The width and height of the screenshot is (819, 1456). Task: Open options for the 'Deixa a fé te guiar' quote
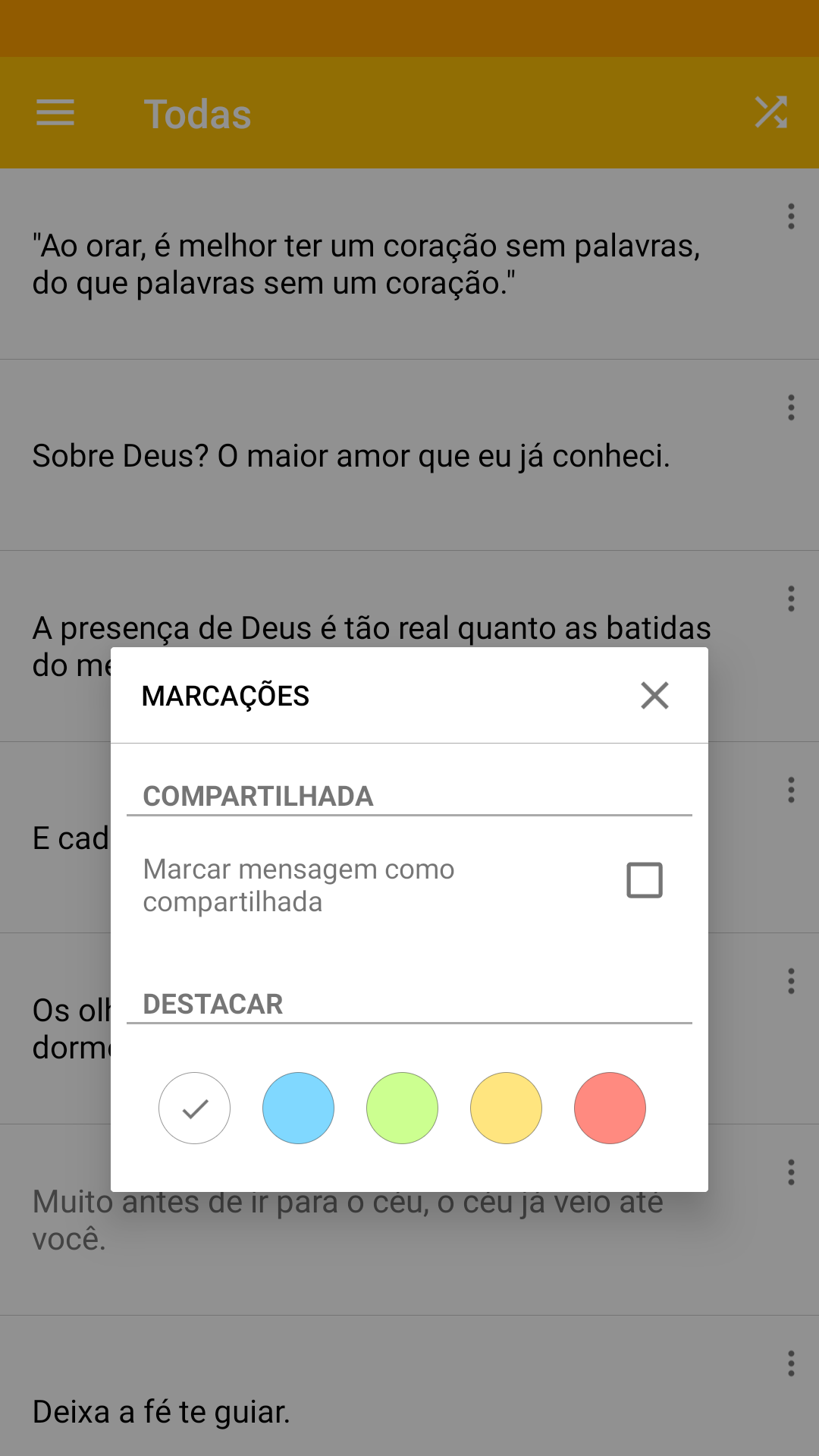(x=791, y=1362)
